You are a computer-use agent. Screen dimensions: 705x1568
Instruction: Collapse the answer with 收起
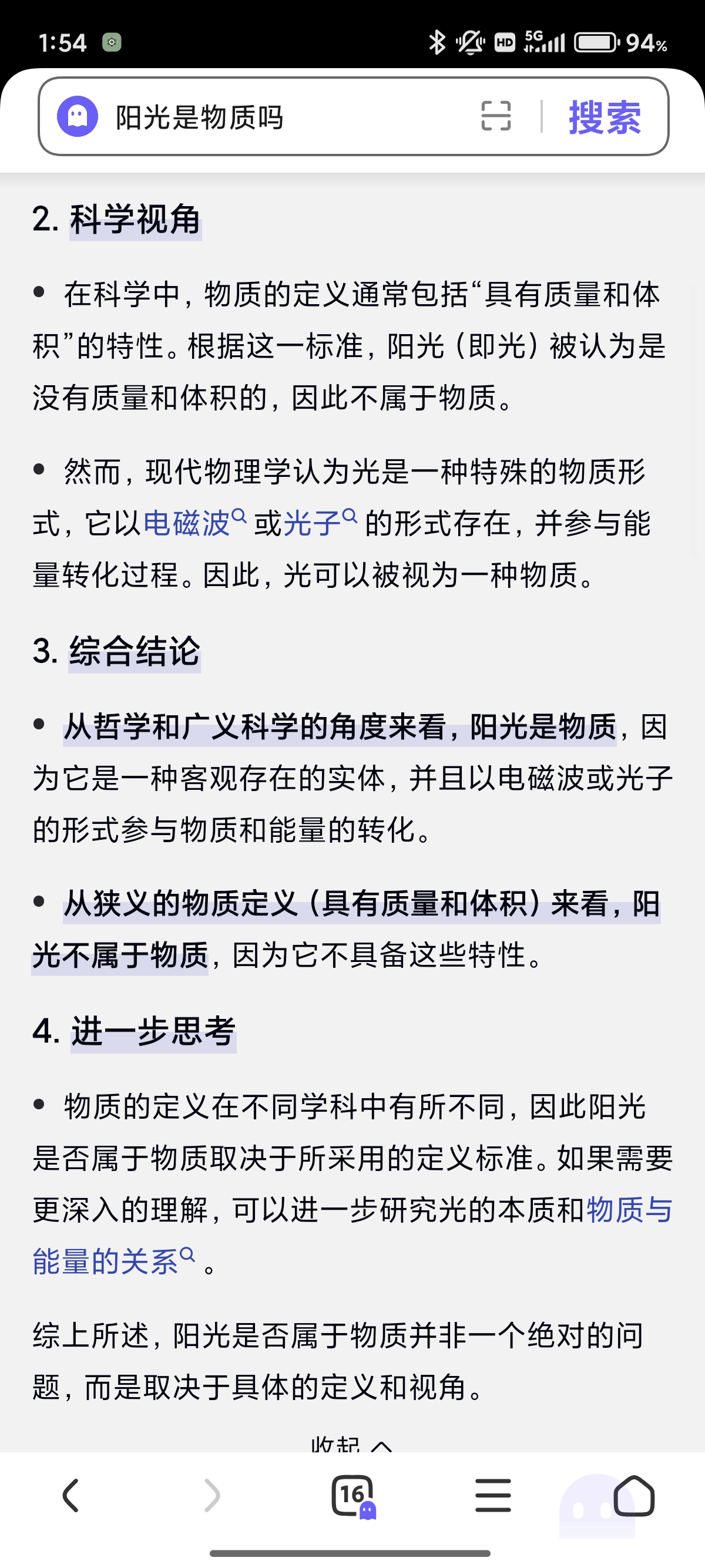(351, 1445)
